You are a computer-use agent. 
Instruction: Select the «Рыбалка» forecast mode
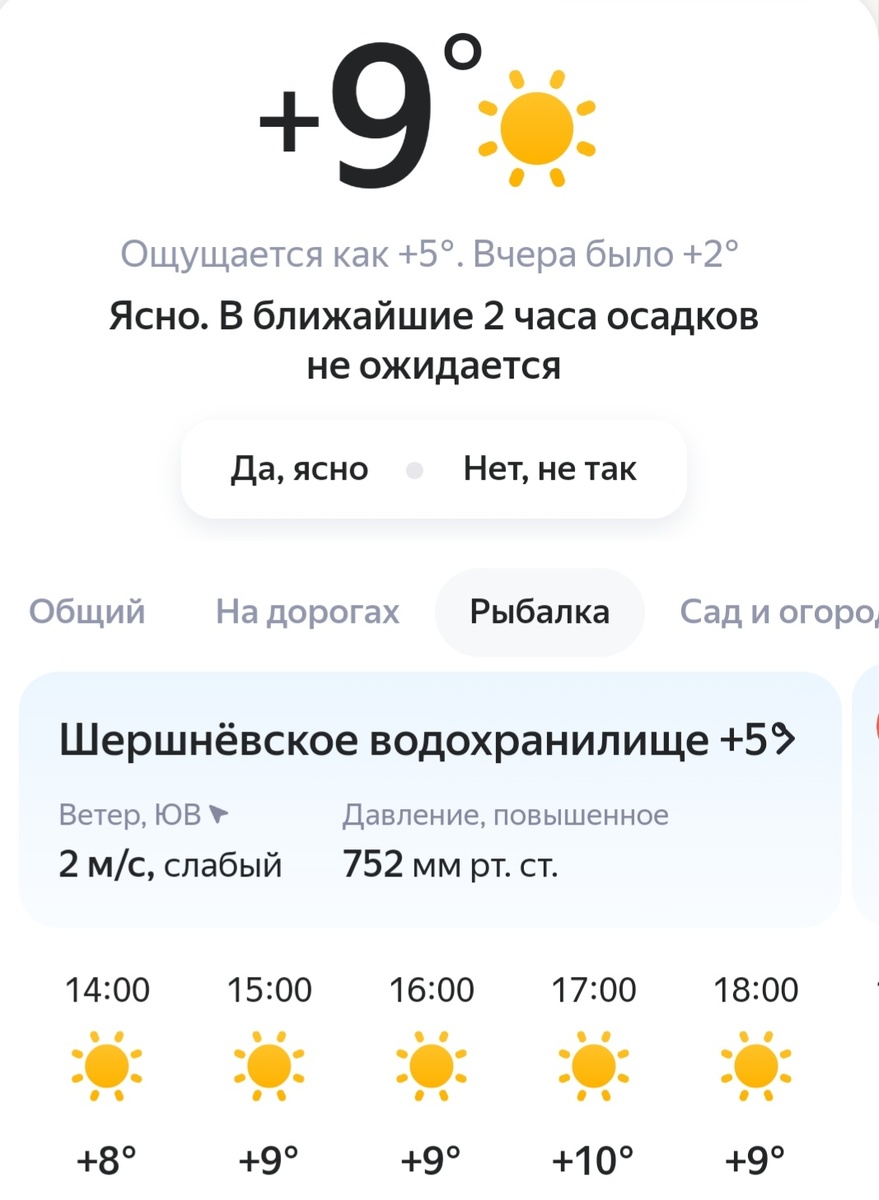(x=539, y=611)
